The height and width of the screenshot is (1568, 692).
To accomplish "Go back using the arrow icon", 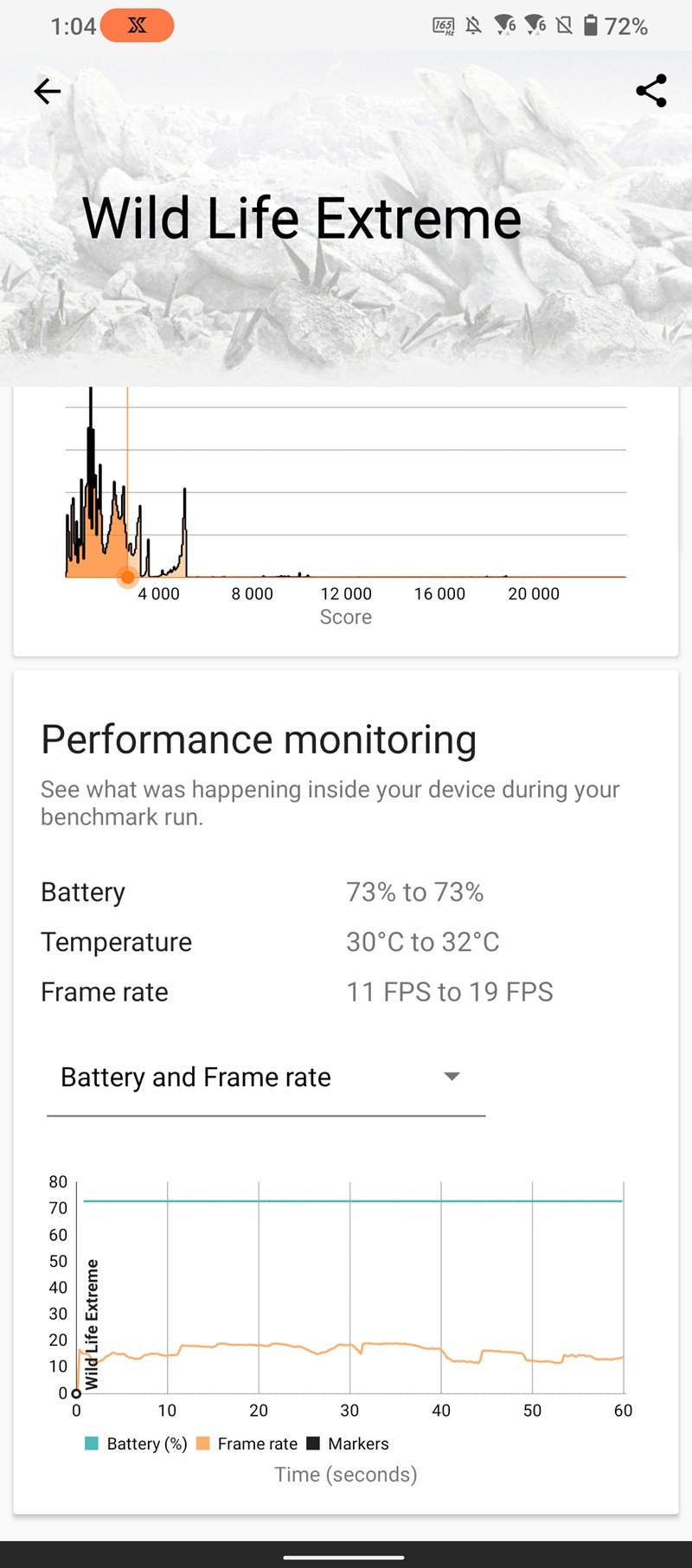I will (47, 91).
